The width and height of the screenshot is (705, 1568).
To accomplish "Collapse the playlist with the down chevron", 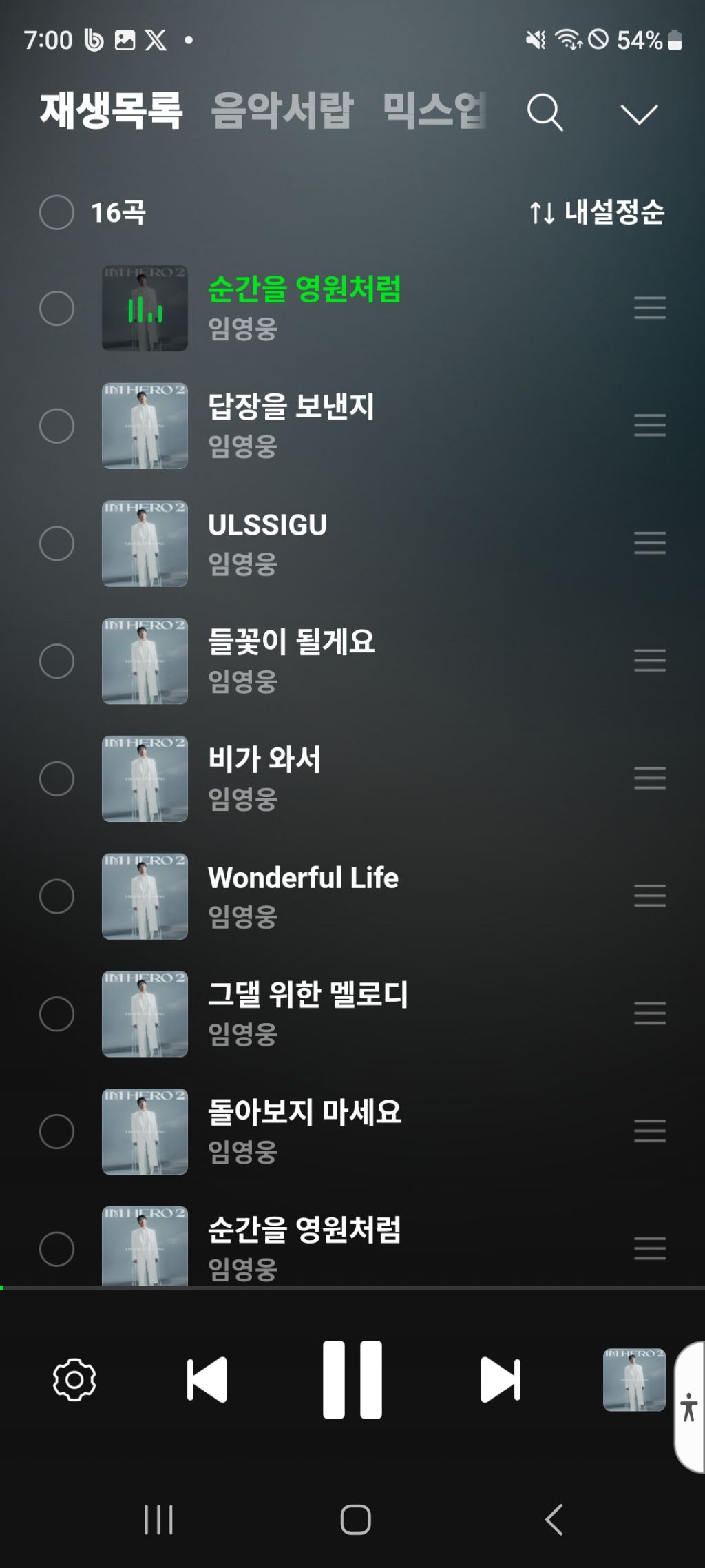I will point(639,114).
